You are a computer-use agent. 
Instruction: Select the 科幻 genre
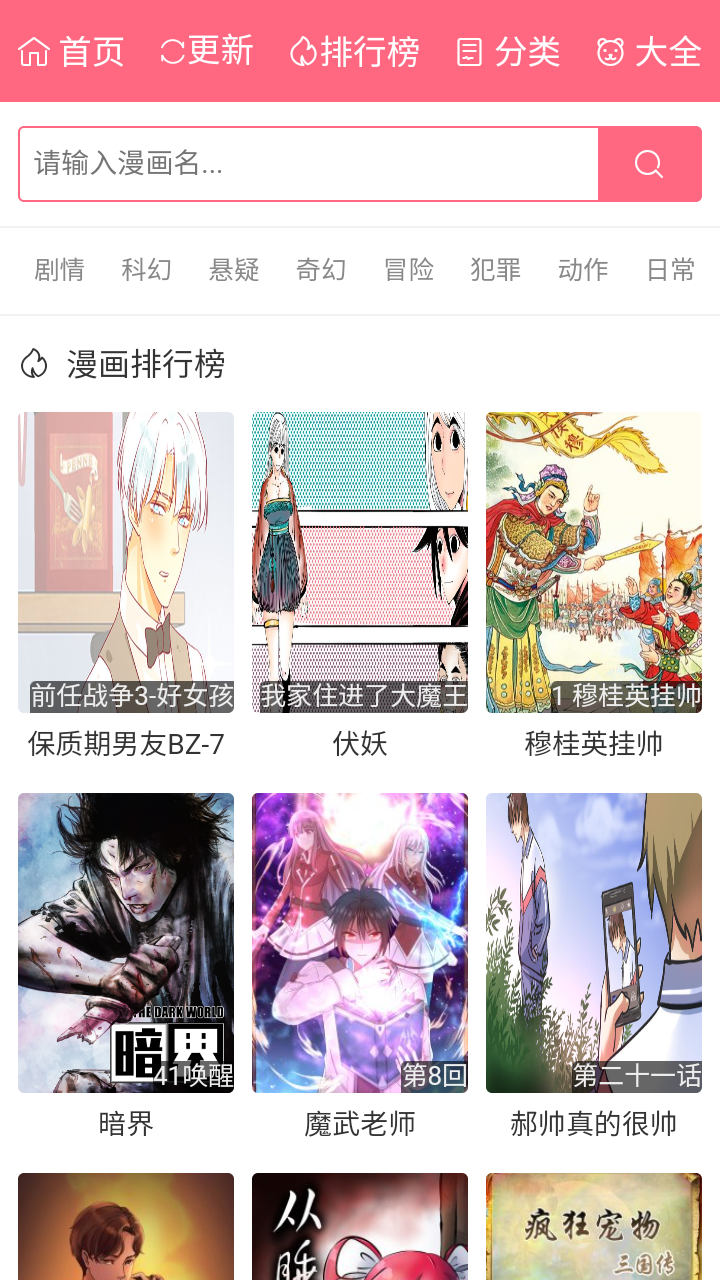click(147, 270)
